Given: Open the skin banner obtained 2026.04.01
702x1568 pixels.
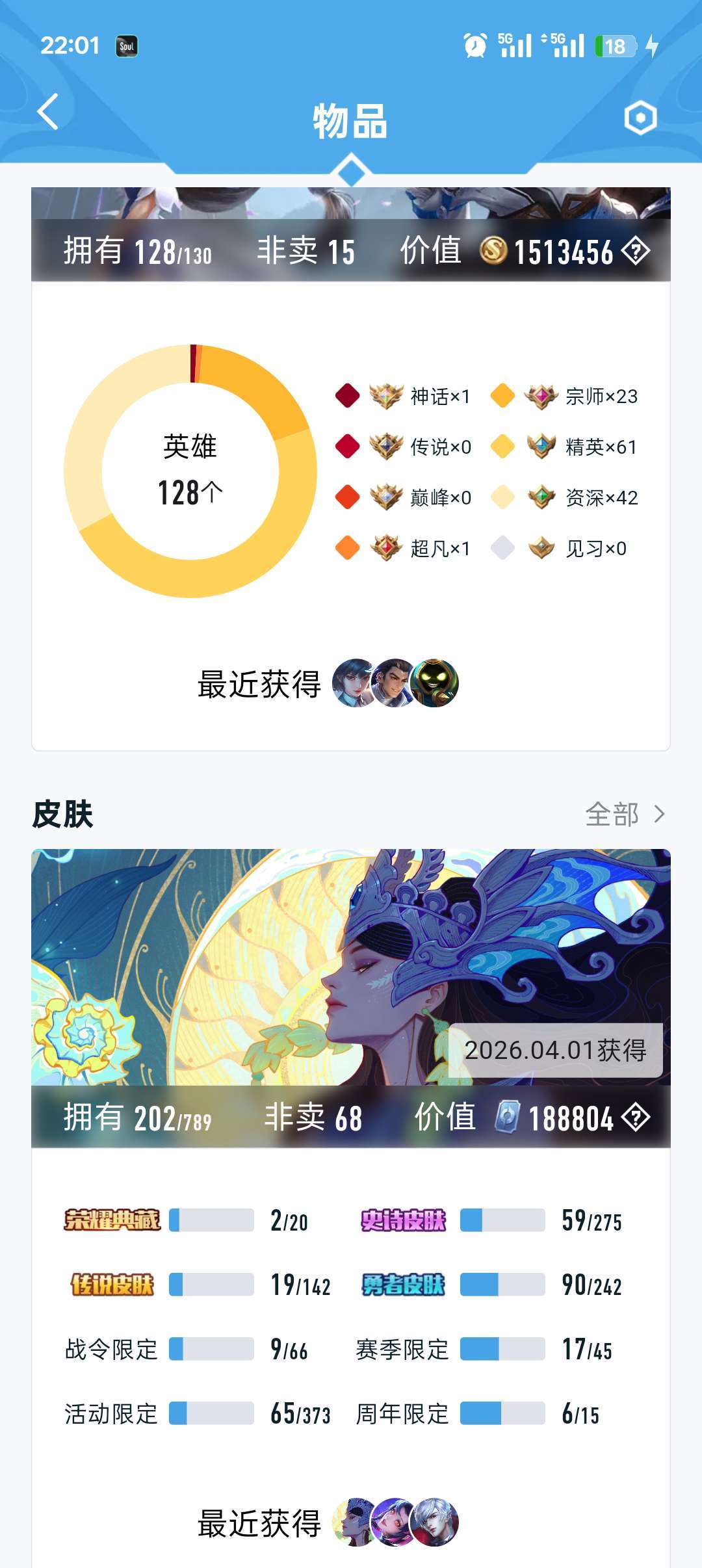Looking at the screenshot, I should (x=351, y=967).
